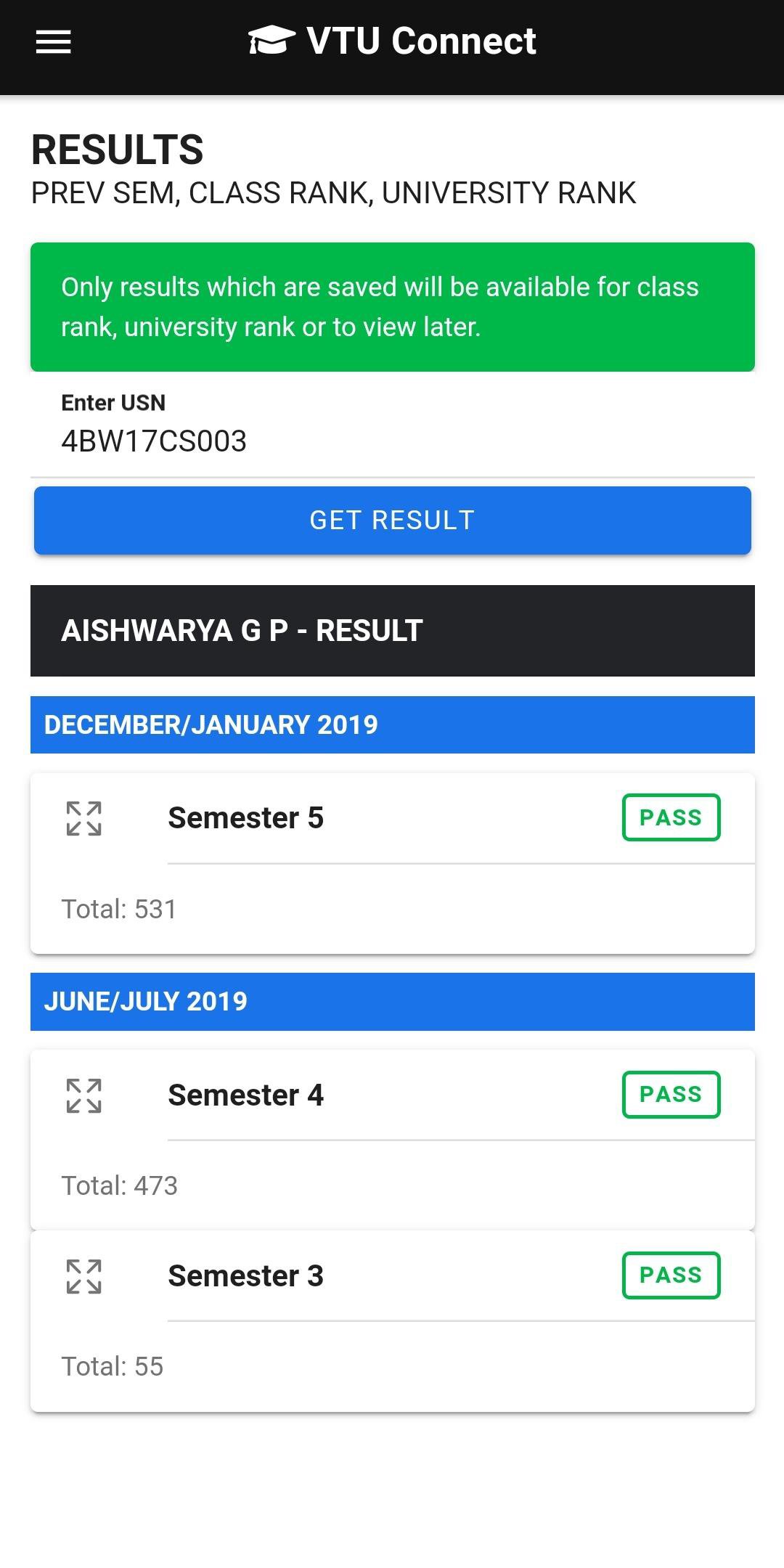This screenshot has height=1568, width=784.
Task: Click the Semester 5 card title
Action: point(245,817)
